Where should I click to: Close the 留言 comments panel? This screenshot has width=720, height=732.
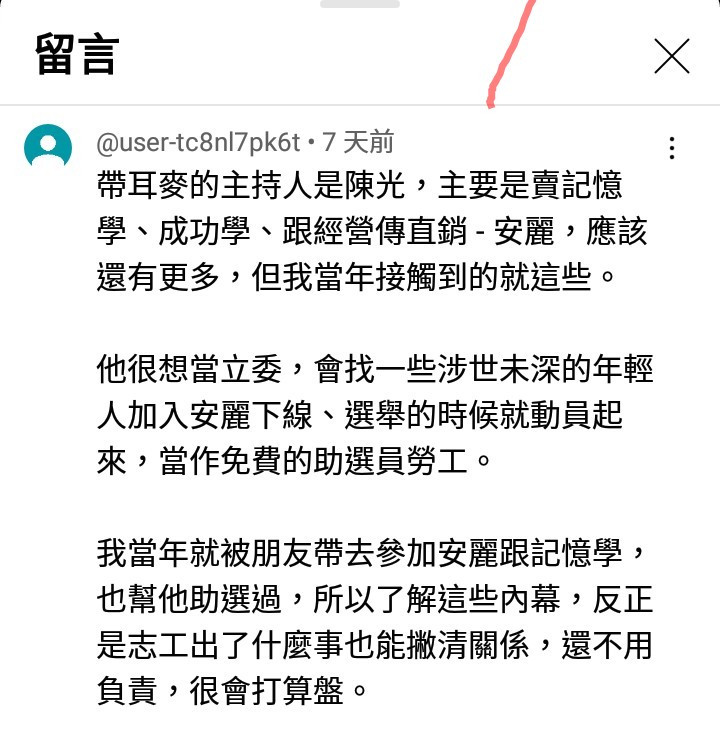(672, 56)
